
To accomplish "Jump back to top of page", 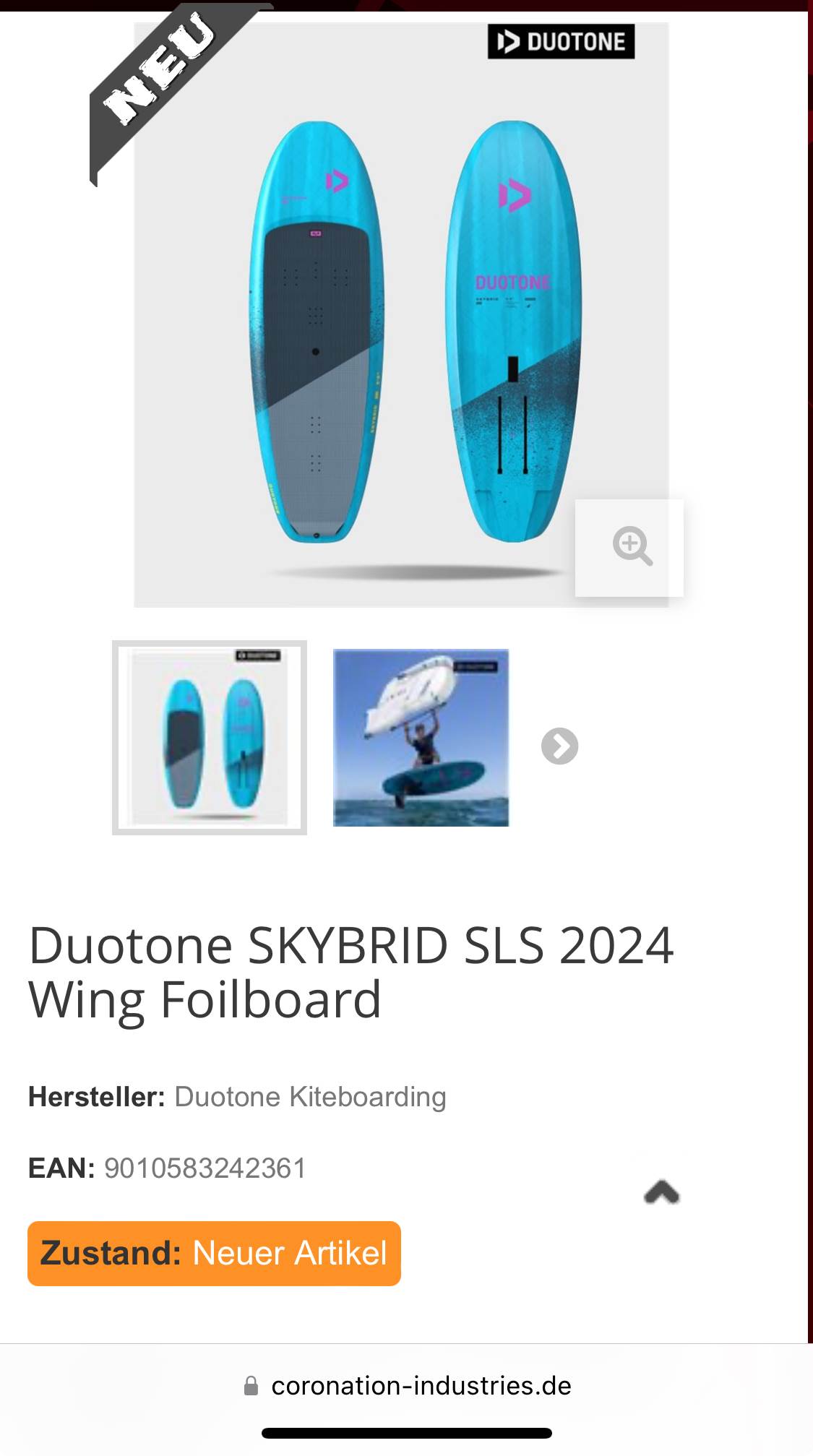I will [661, 1192].
